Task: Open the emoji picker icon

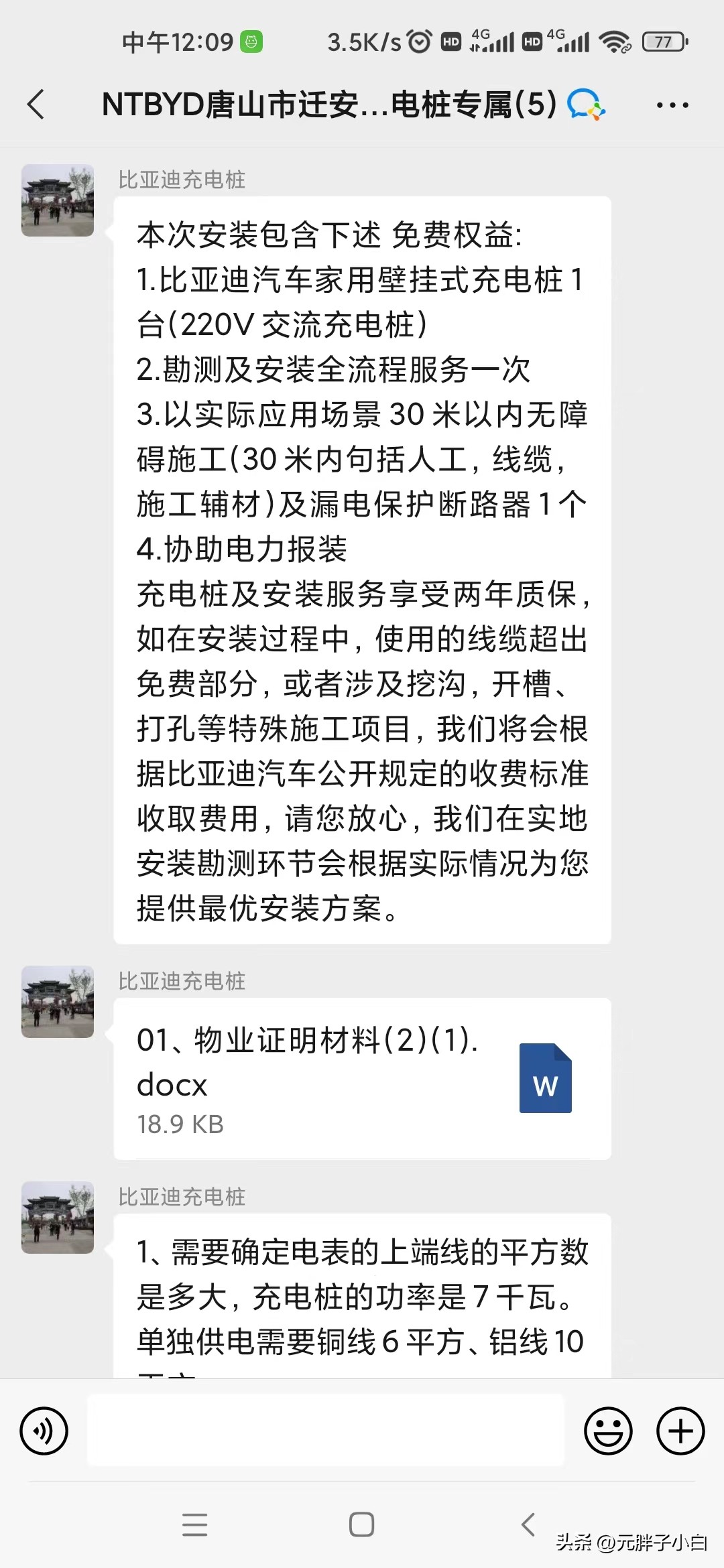Action: tap(609, 1431)
